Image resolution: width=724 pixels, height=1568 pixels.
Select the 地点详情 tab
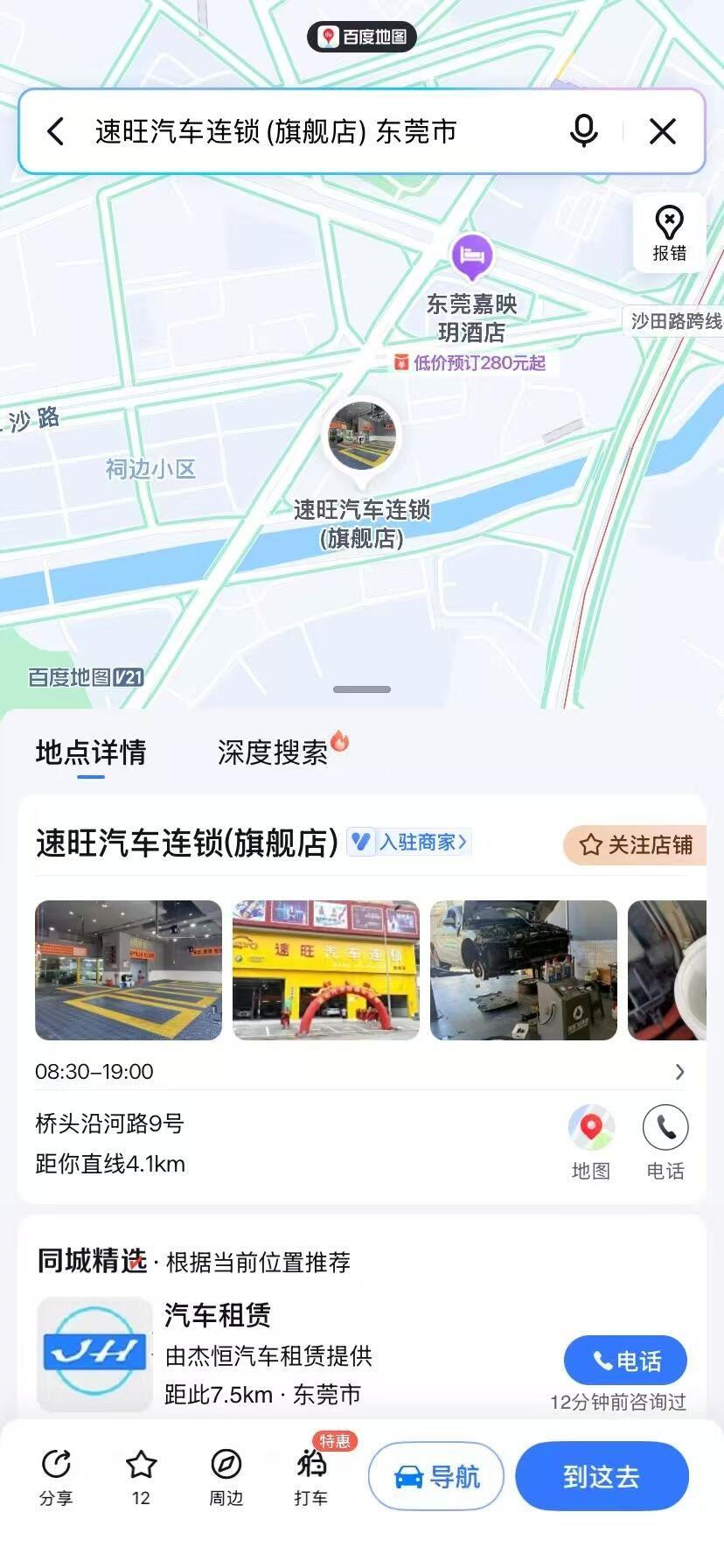tap(91, 752)
